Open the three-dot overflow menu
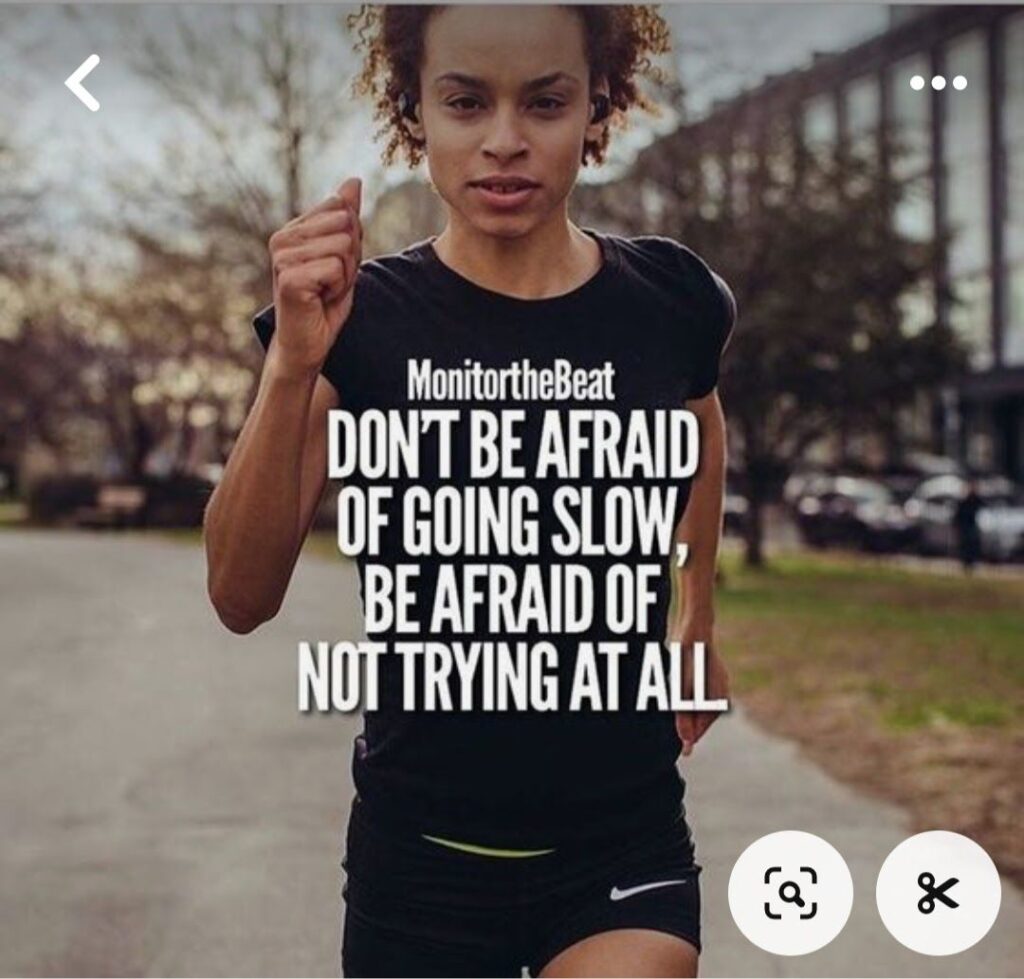Screen dimensions: 1024x979 click(938, 83)
